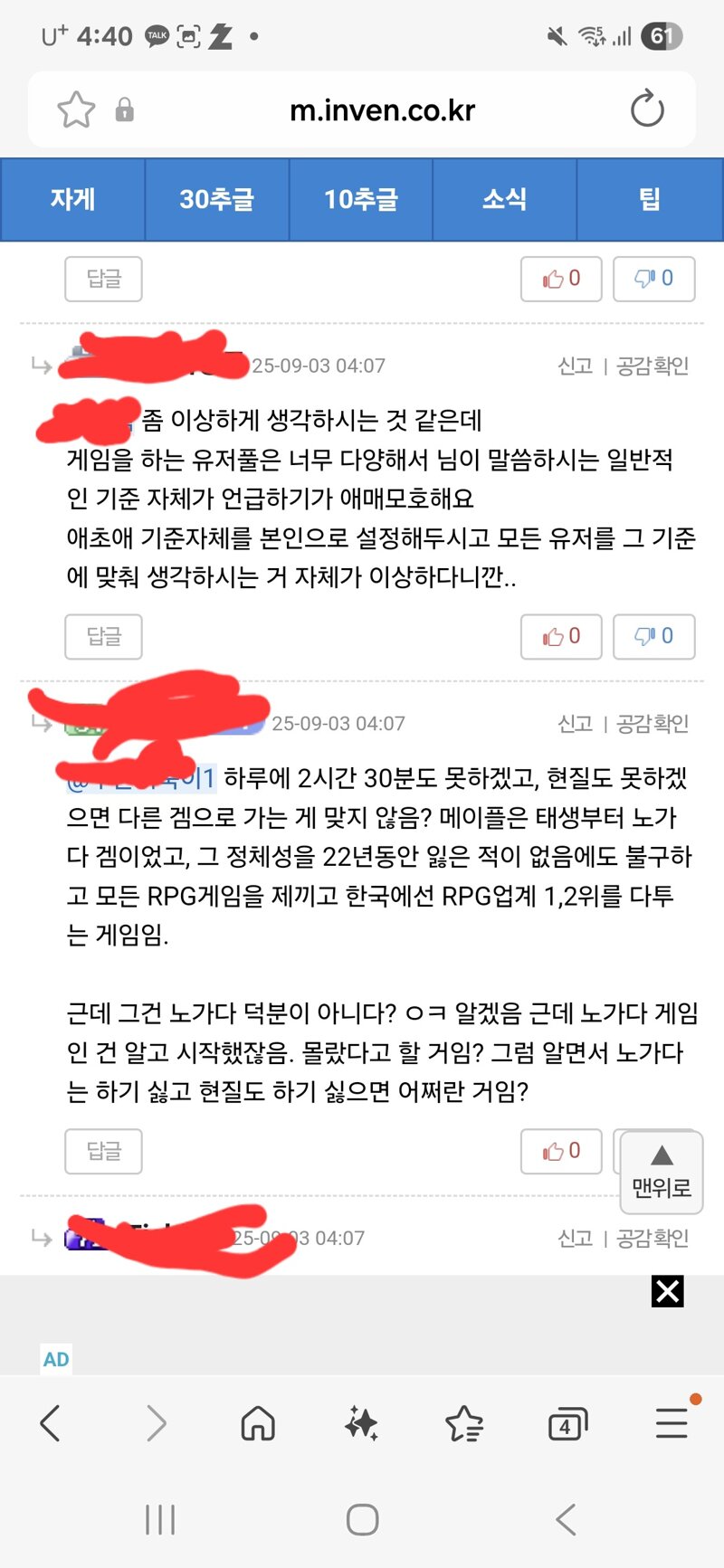Select the 10추글 tab

[x=361, y=199]
